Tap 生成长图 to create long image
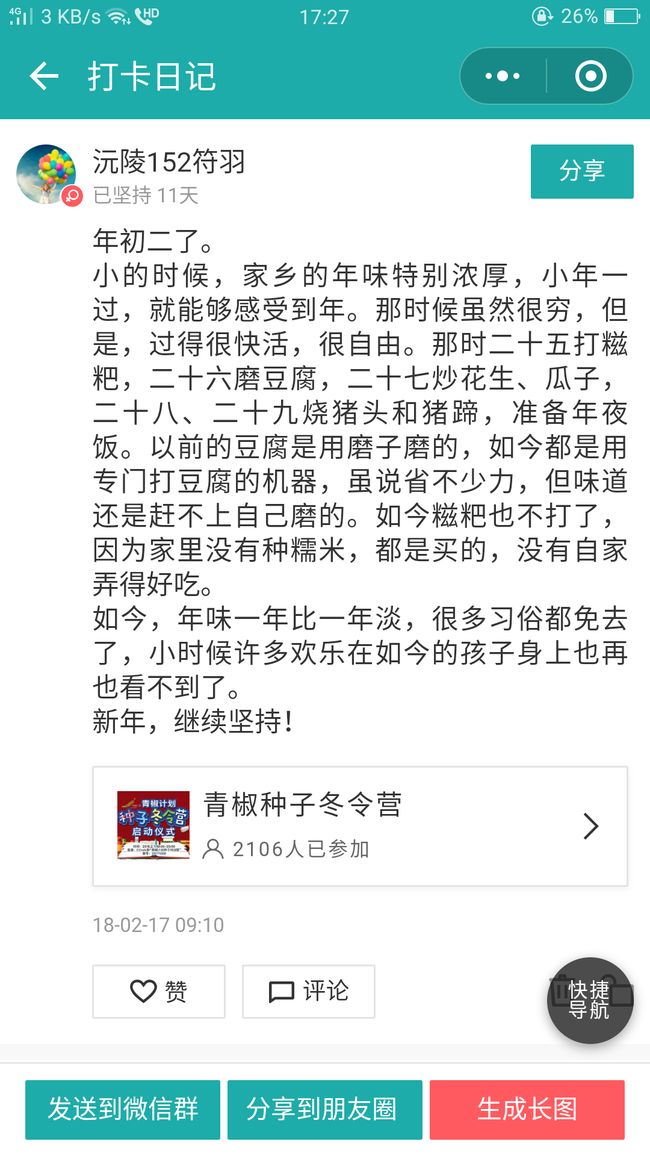Viewport: 650px width, 1156px height. [x=527, y=1110]
